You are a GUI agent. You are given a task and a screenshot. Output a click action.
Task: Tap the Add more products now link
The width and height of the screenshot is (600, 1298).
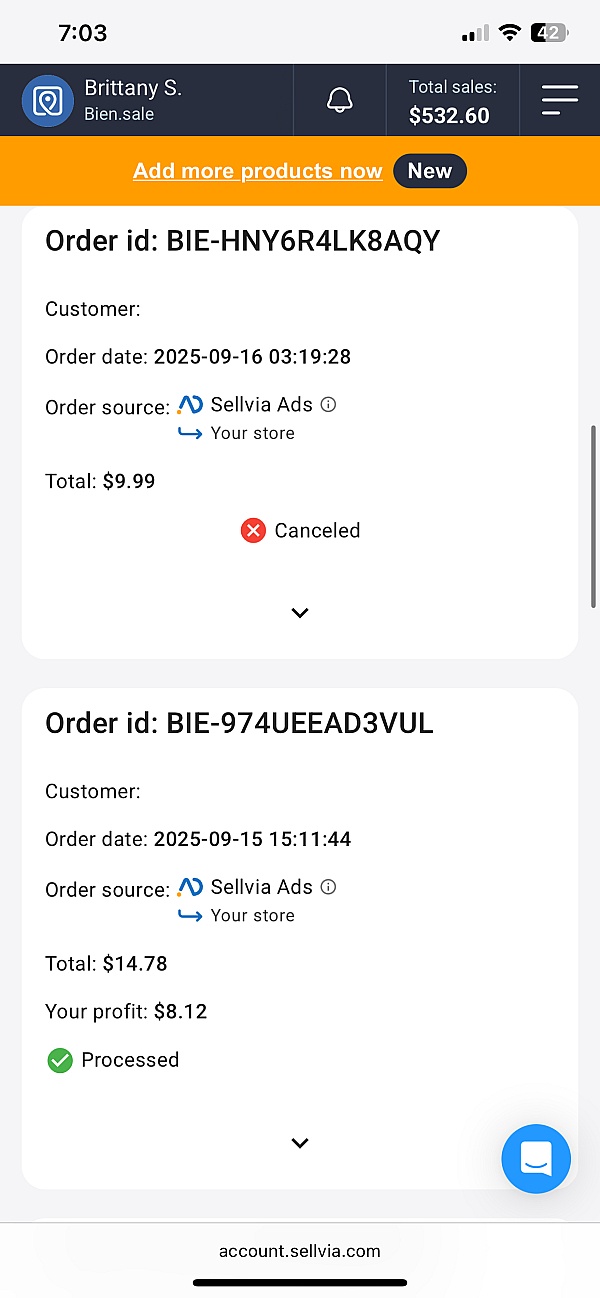click(257, 171)
